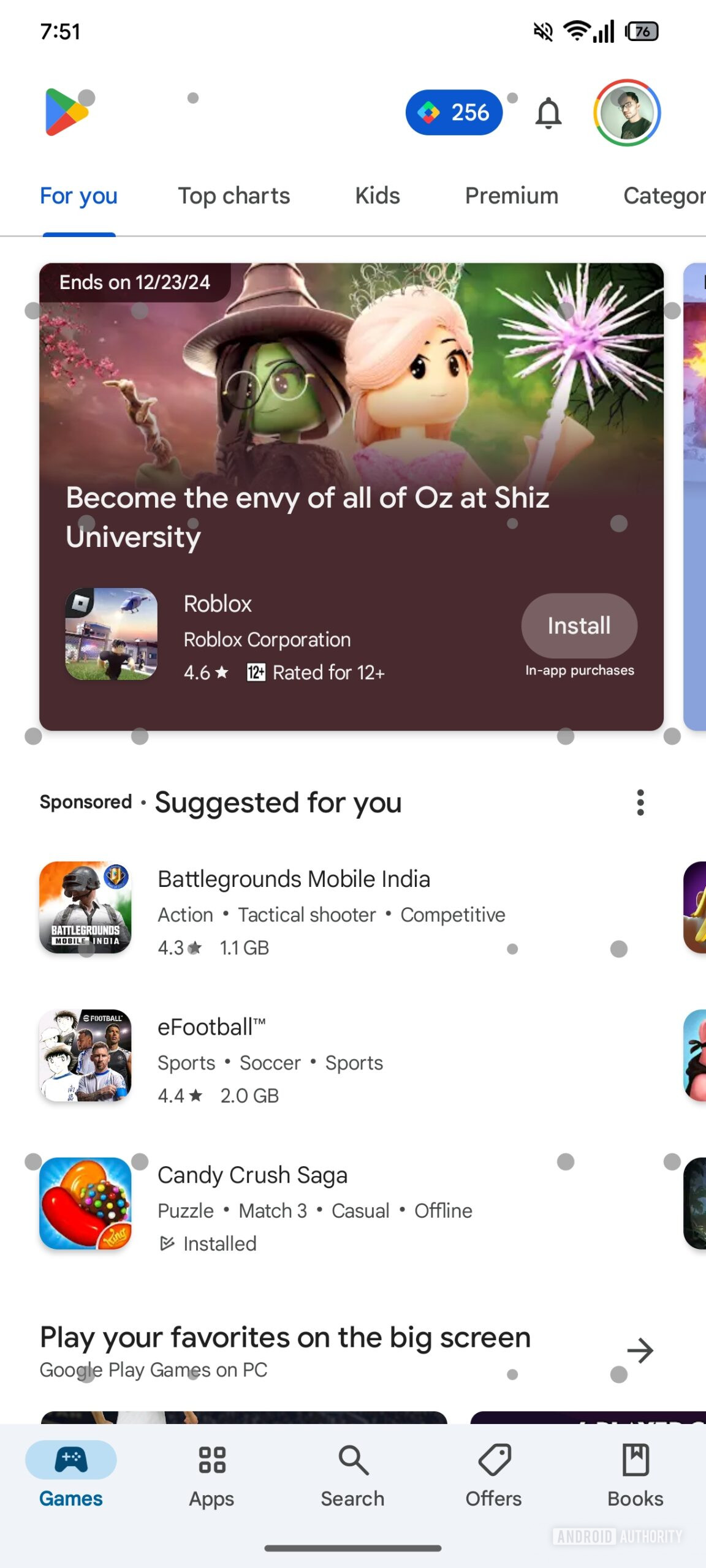The image size is (706, 1568).
Task: Install Roblox from the featured banner
Action: click(x=579, y=625)
